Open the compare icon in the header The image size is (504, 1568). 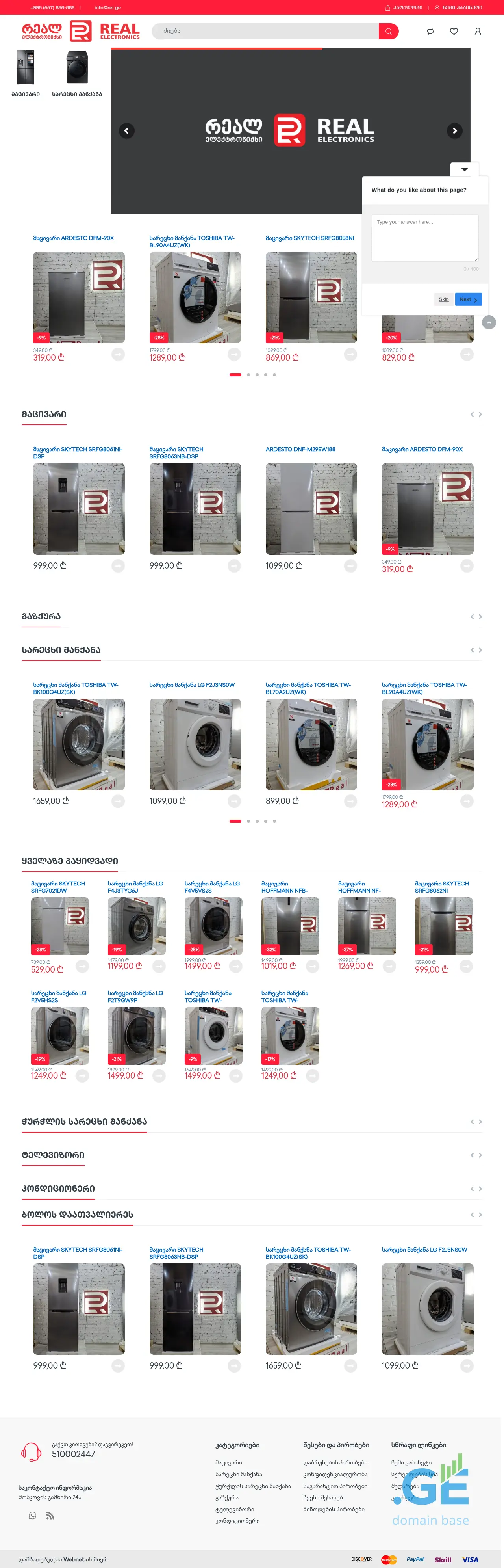coord(430,31)
